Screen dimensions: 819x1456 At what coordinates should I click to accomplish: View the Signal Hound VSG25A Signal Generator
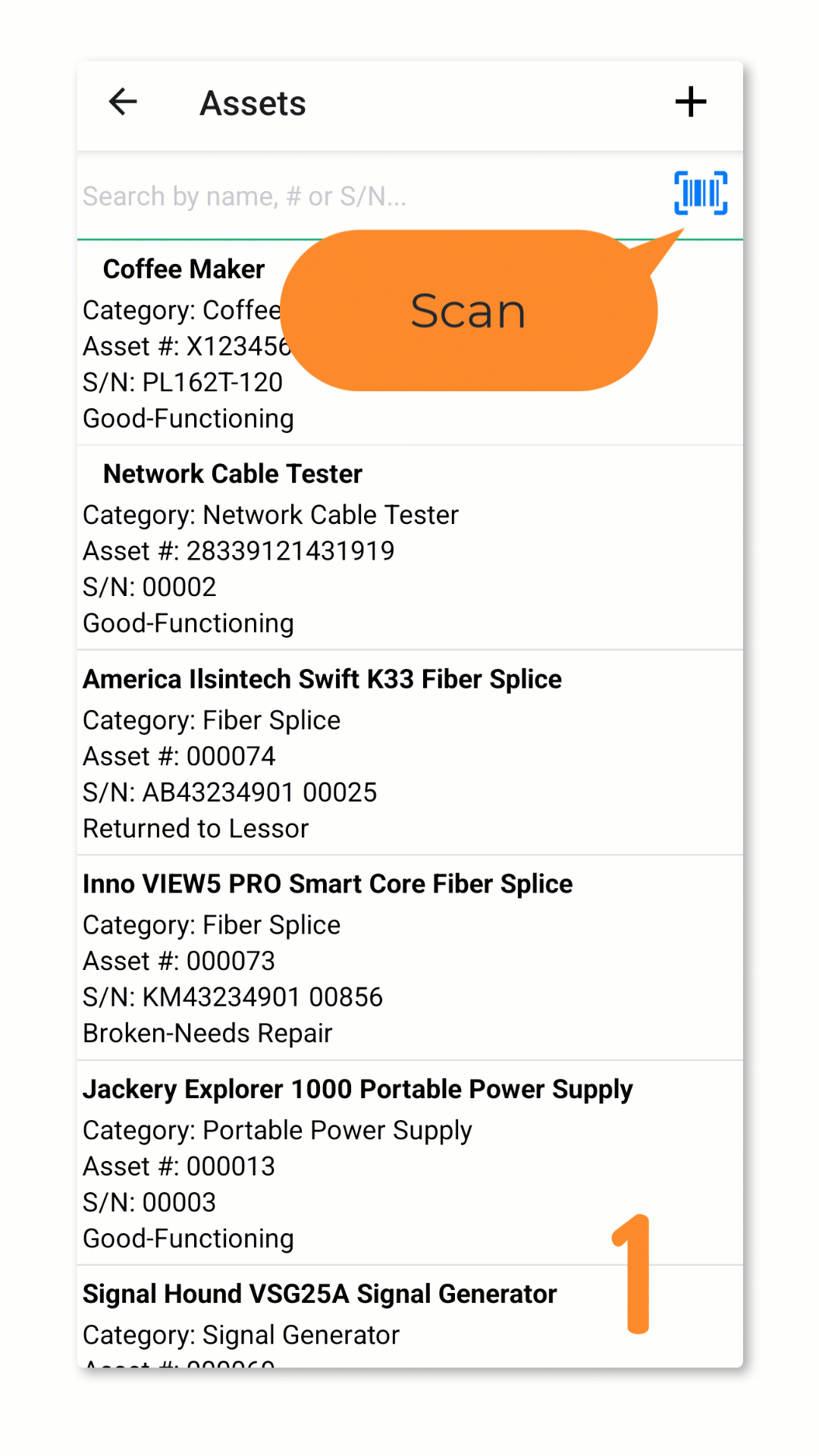(x=410, y=1316)
